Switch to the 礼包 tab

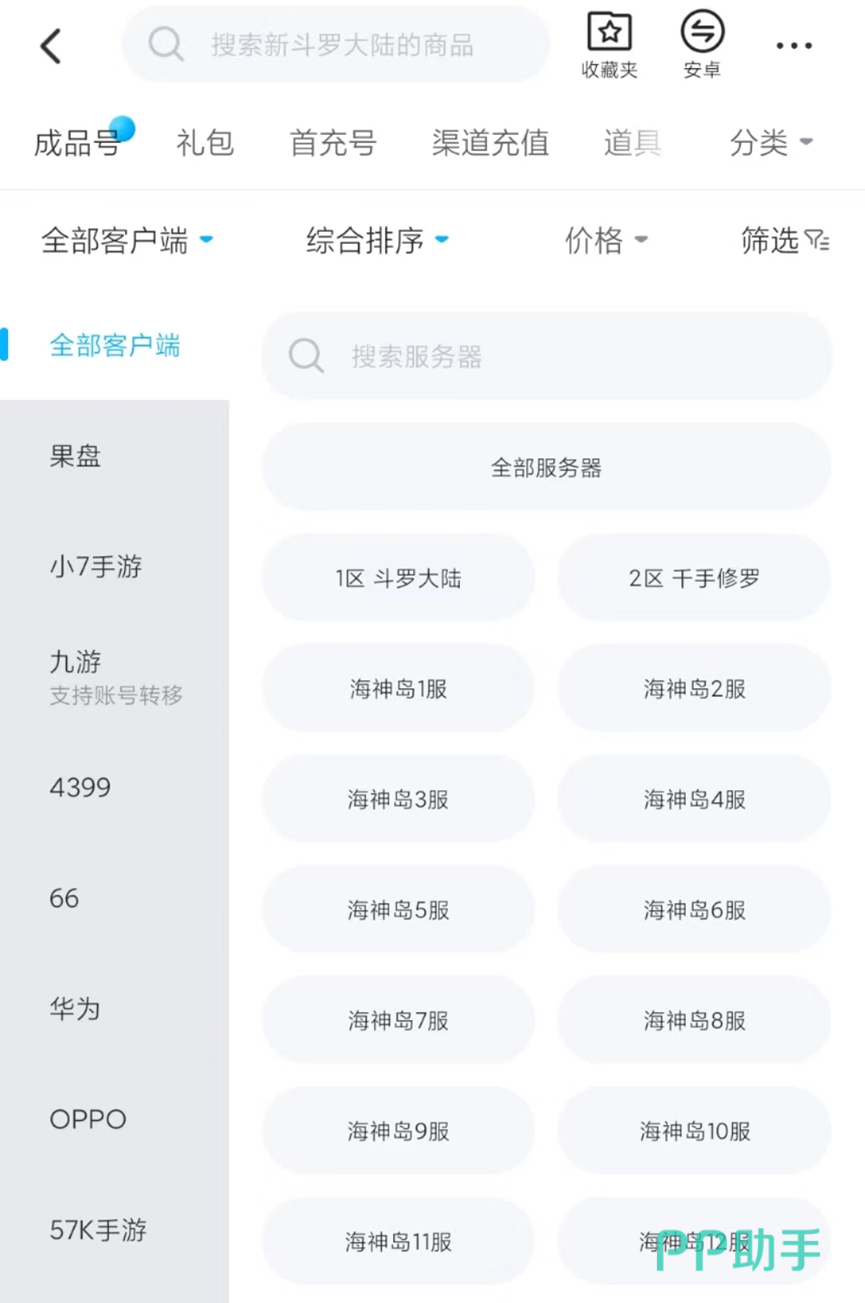(205, 143)
